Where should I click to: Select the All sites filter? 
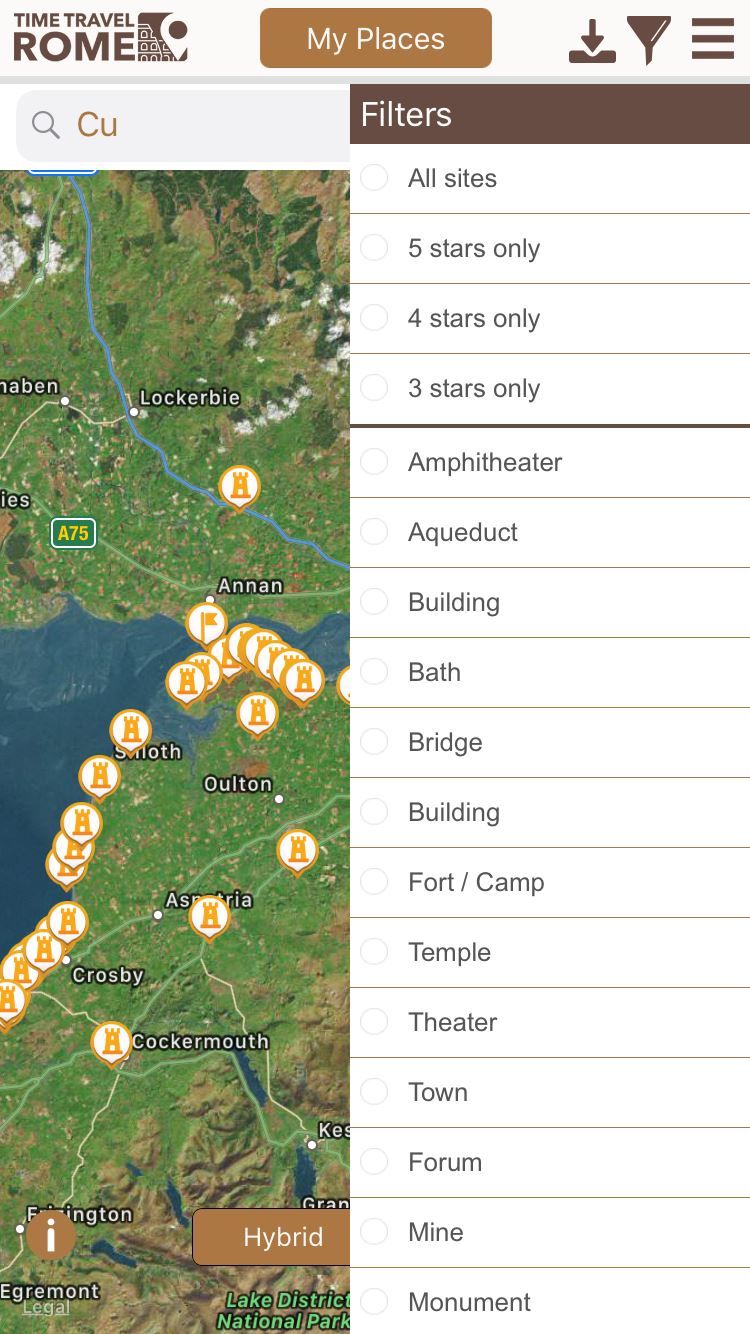tap(550, 178)
